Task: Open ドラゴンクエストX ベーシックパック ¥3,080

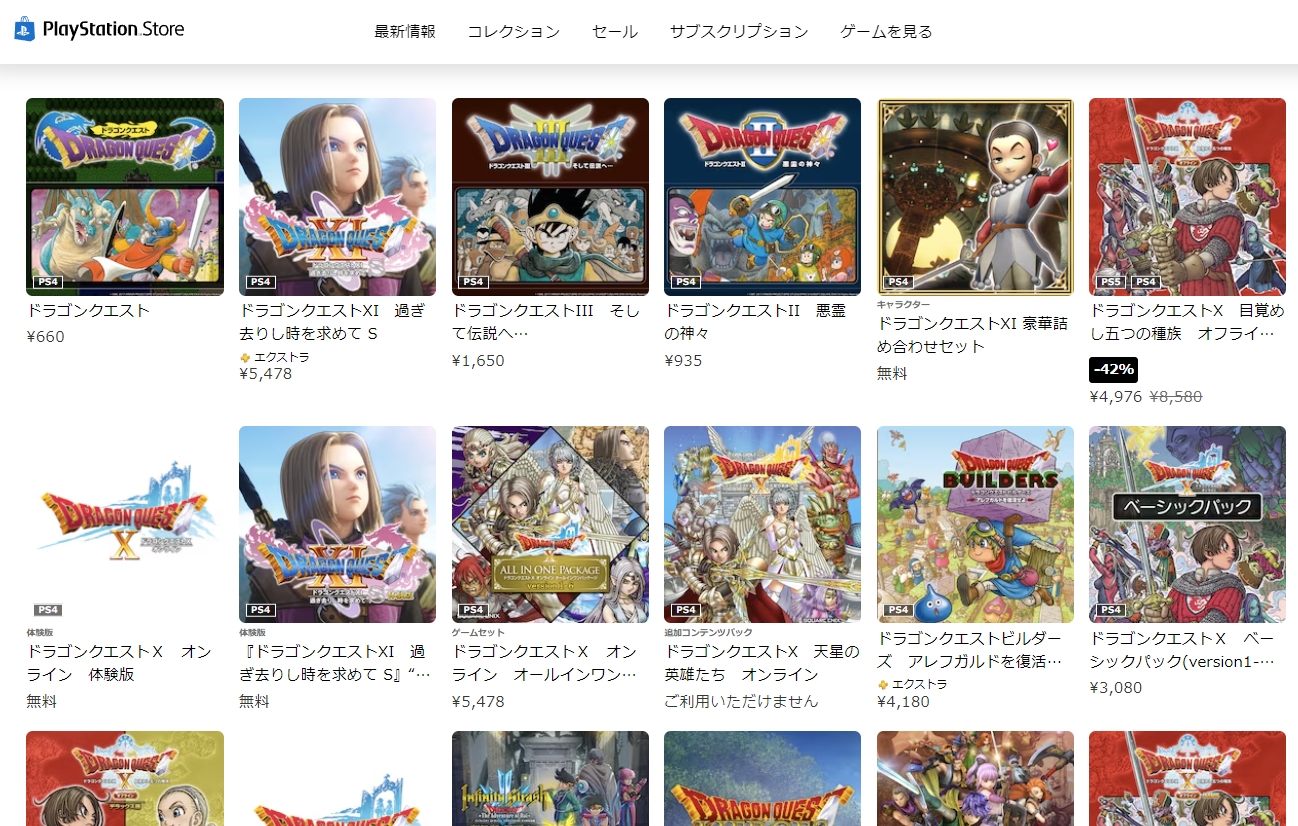Action: pos(1187,525)
